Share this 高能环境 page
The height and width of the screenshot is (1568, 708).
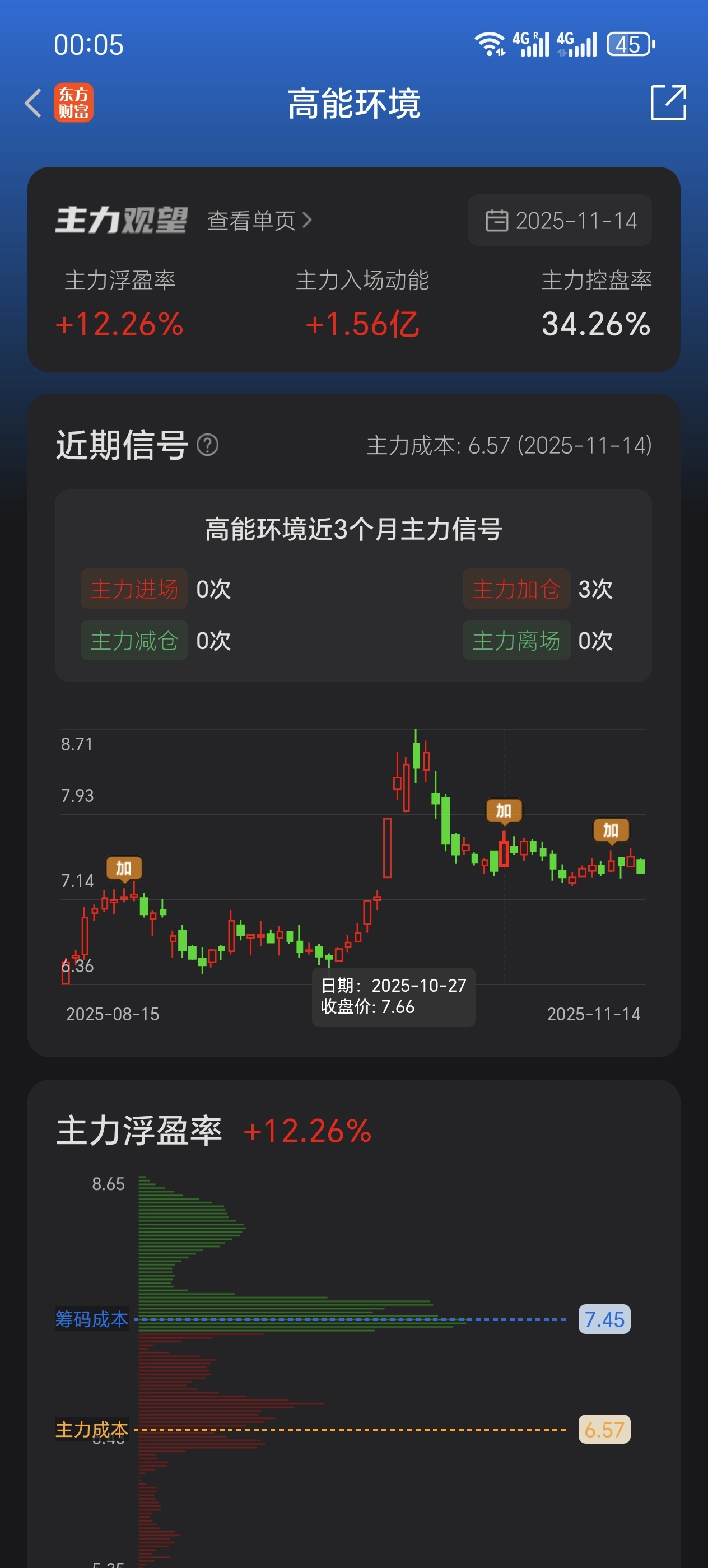[668, 103]
